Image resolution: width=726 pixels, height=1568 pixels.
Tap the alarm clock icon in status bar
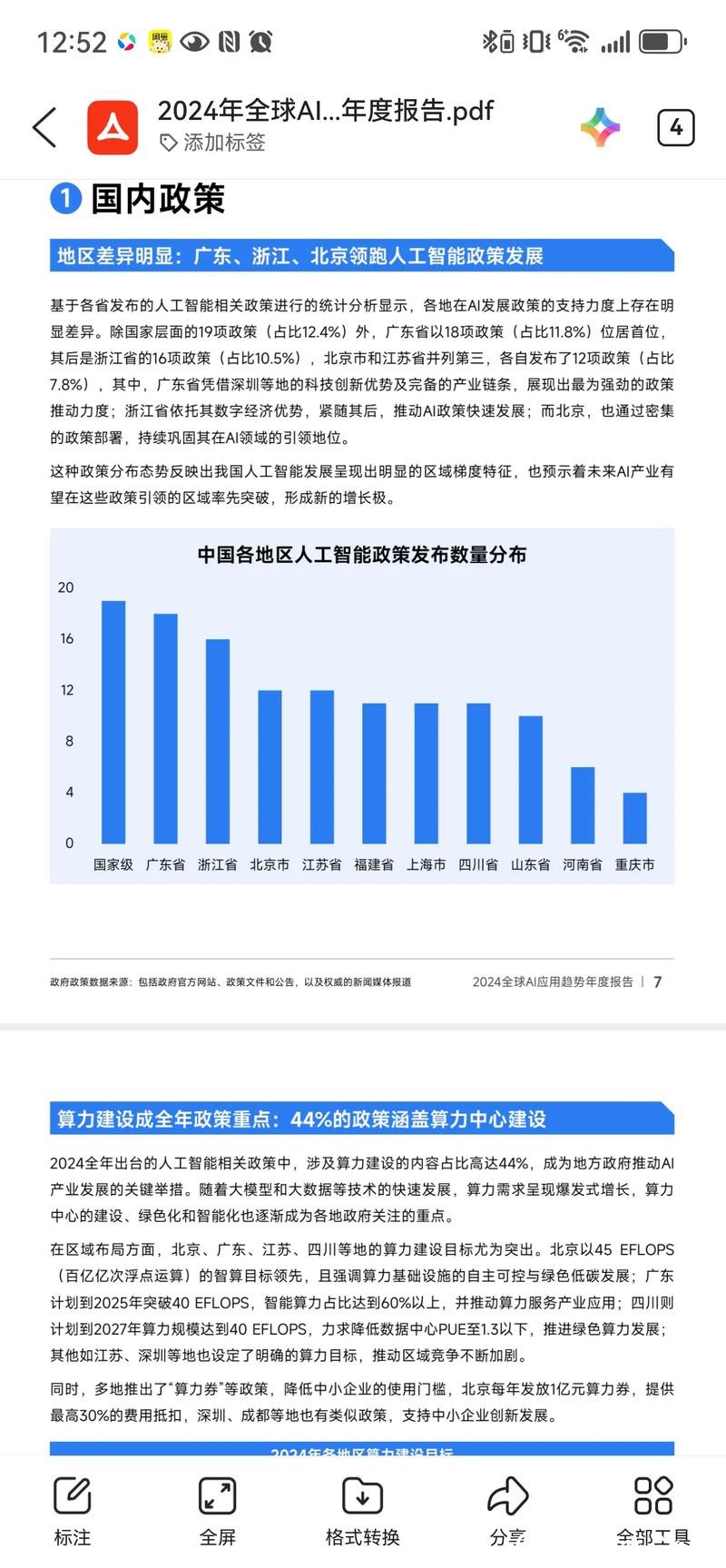point(260,41)
